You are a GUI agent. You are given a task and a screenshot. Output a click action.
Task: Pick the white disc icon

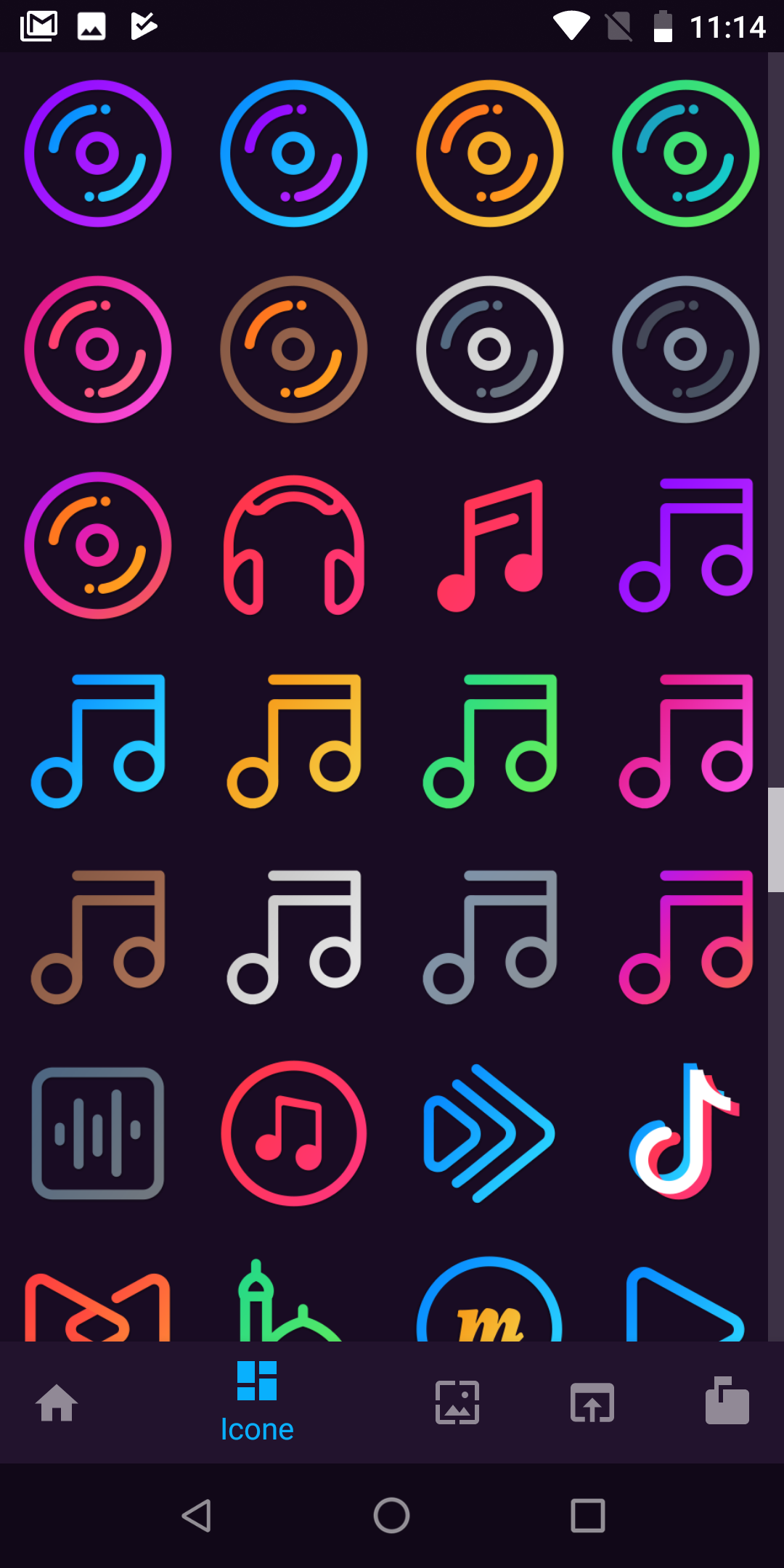coord(490,349)
